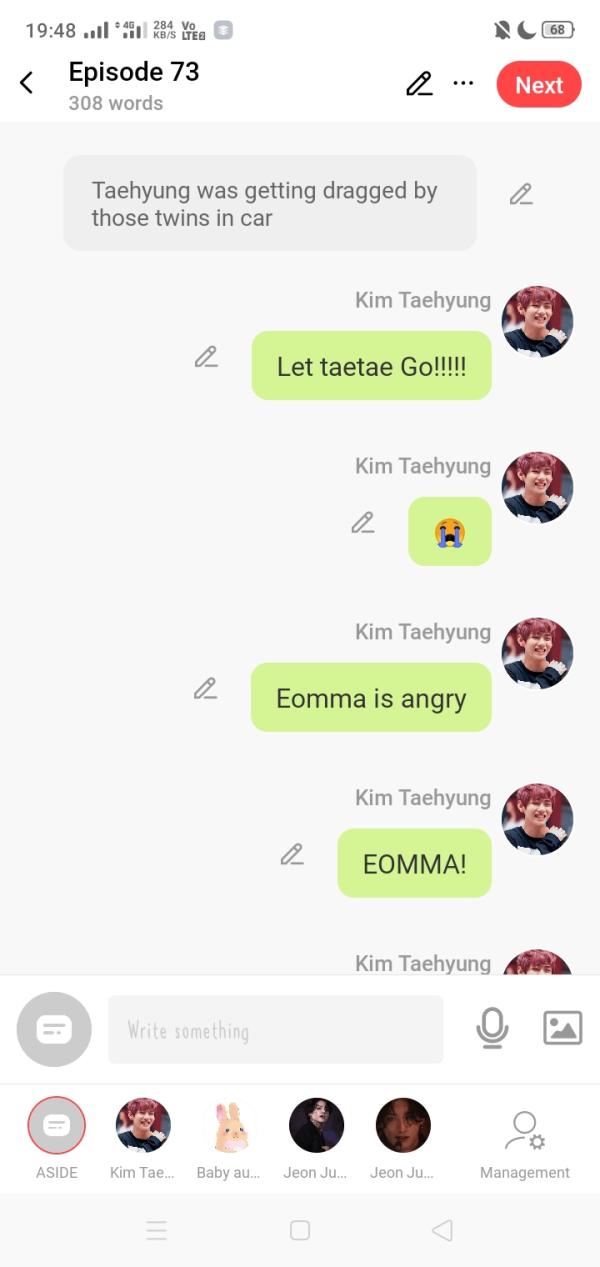The image size is (600, 1267).
Task: Edit the "Let taetae Go!!!!!" message
Action: coord(206,357)
